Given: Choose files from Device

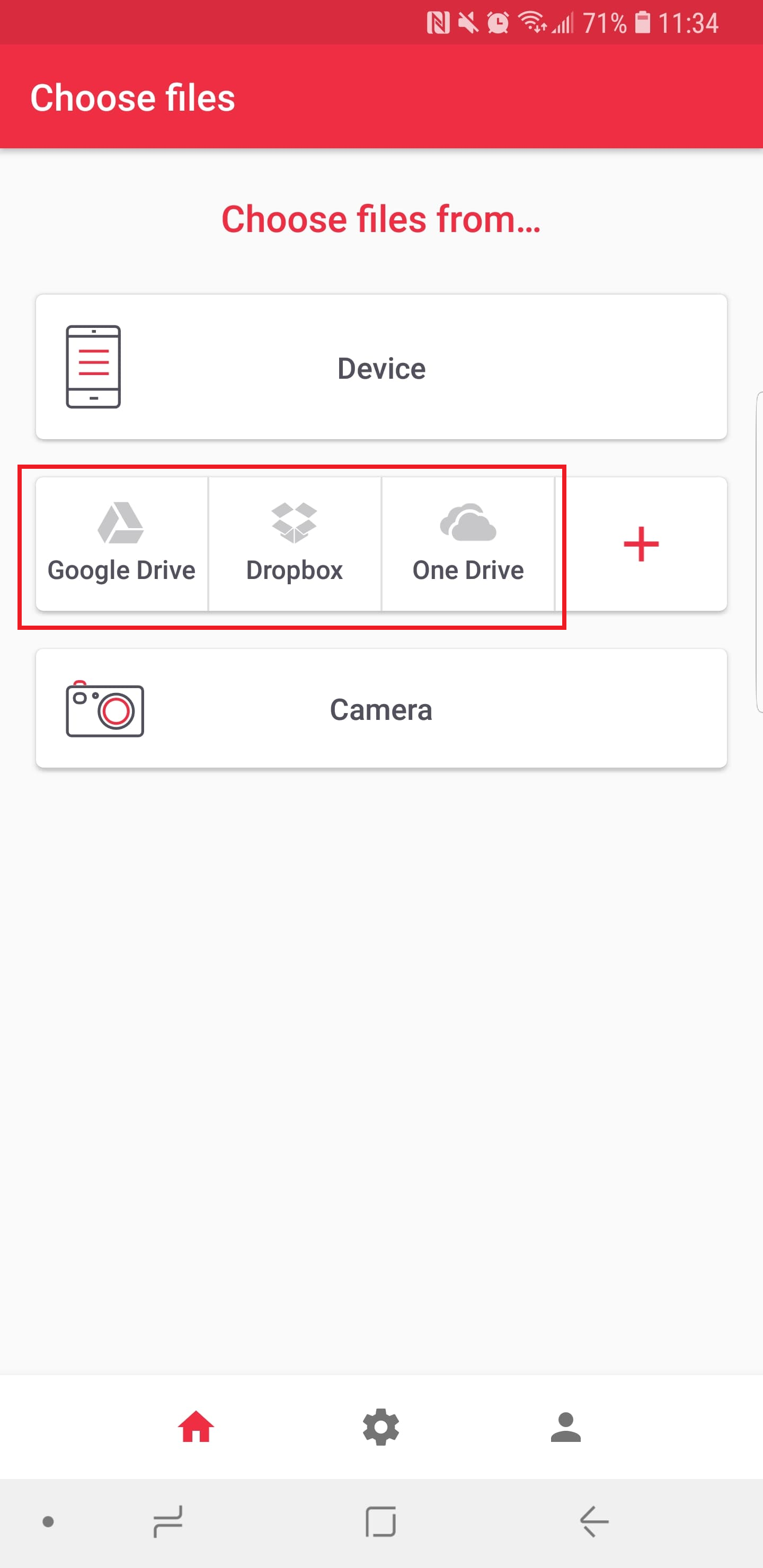Looking at the screenshot, I should point(381,367).
